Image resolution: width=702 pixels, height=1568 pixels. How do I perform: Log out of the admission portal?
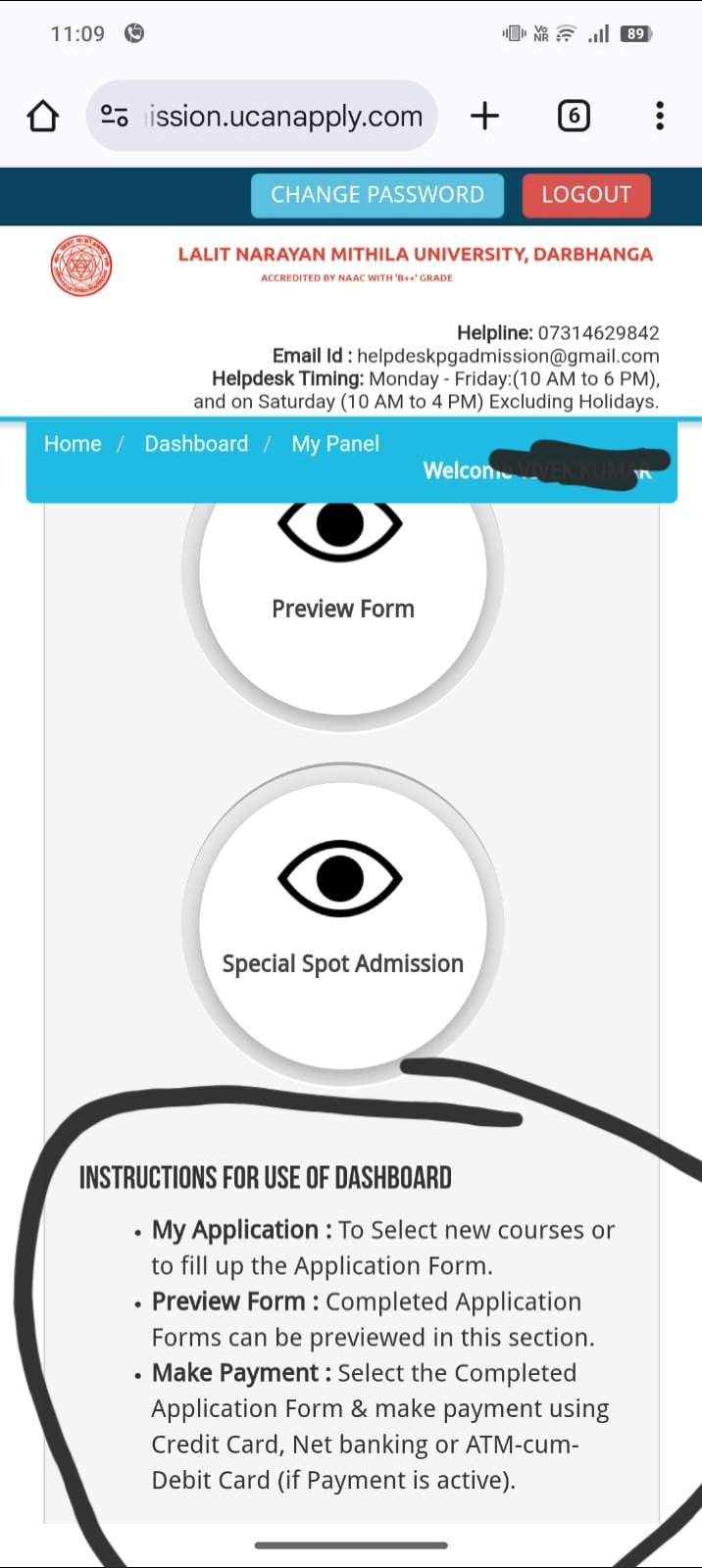[x=586, y=195]
